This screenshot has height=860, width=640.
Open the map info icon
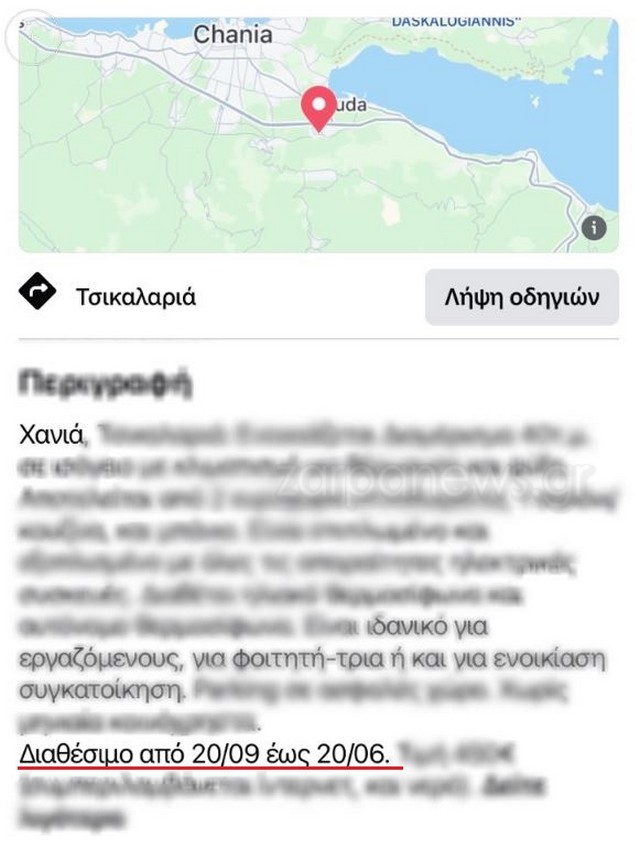pos(594,228)
